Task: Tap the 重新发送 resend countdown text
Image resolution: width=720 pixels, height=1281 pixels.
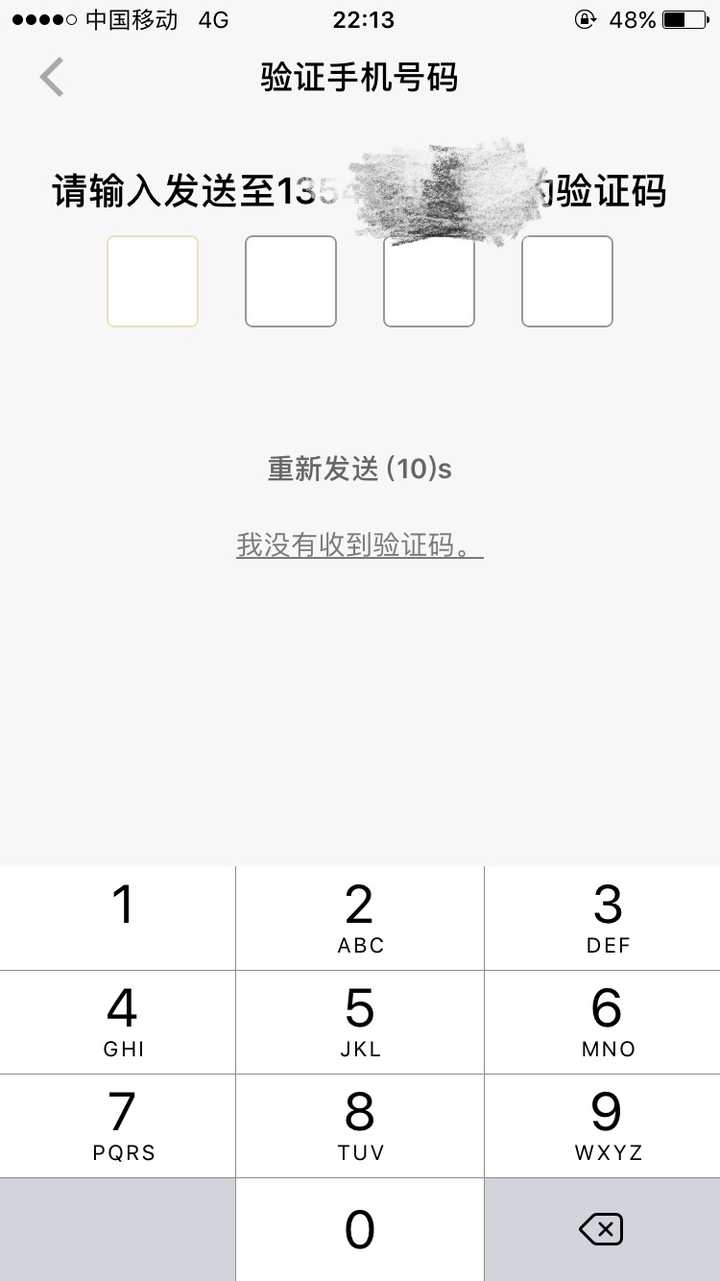Action: [358, 469]
